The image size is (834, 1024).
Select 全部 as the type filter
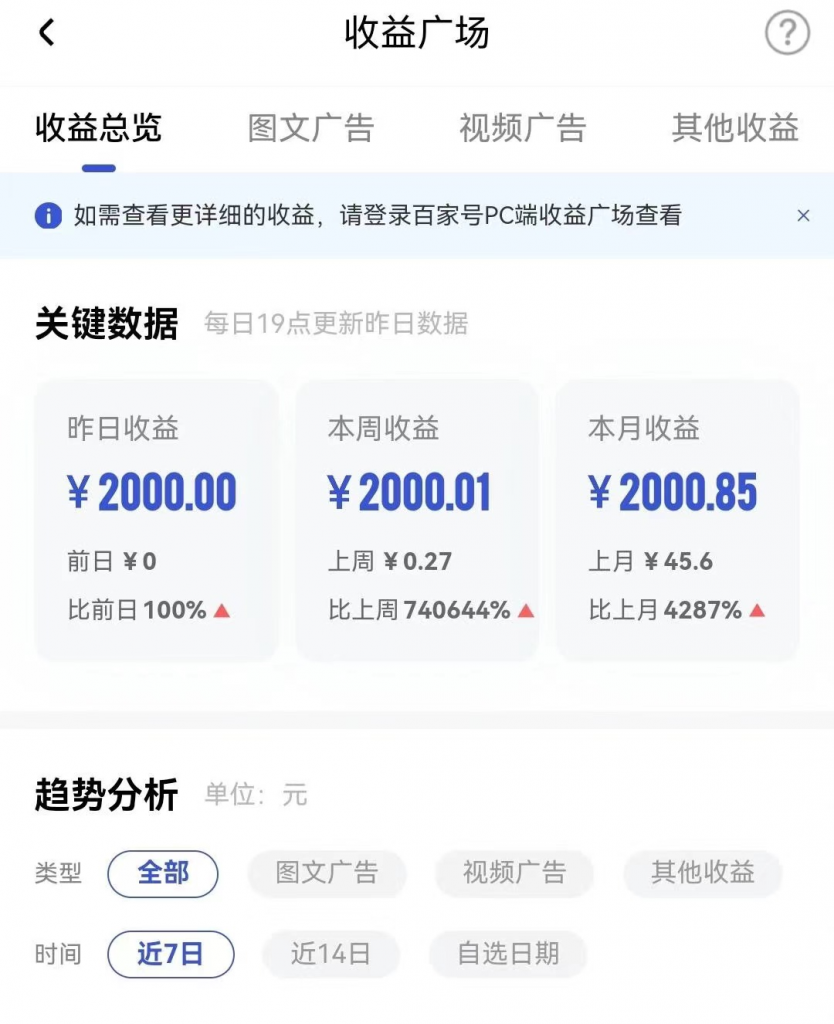[162, 873]
